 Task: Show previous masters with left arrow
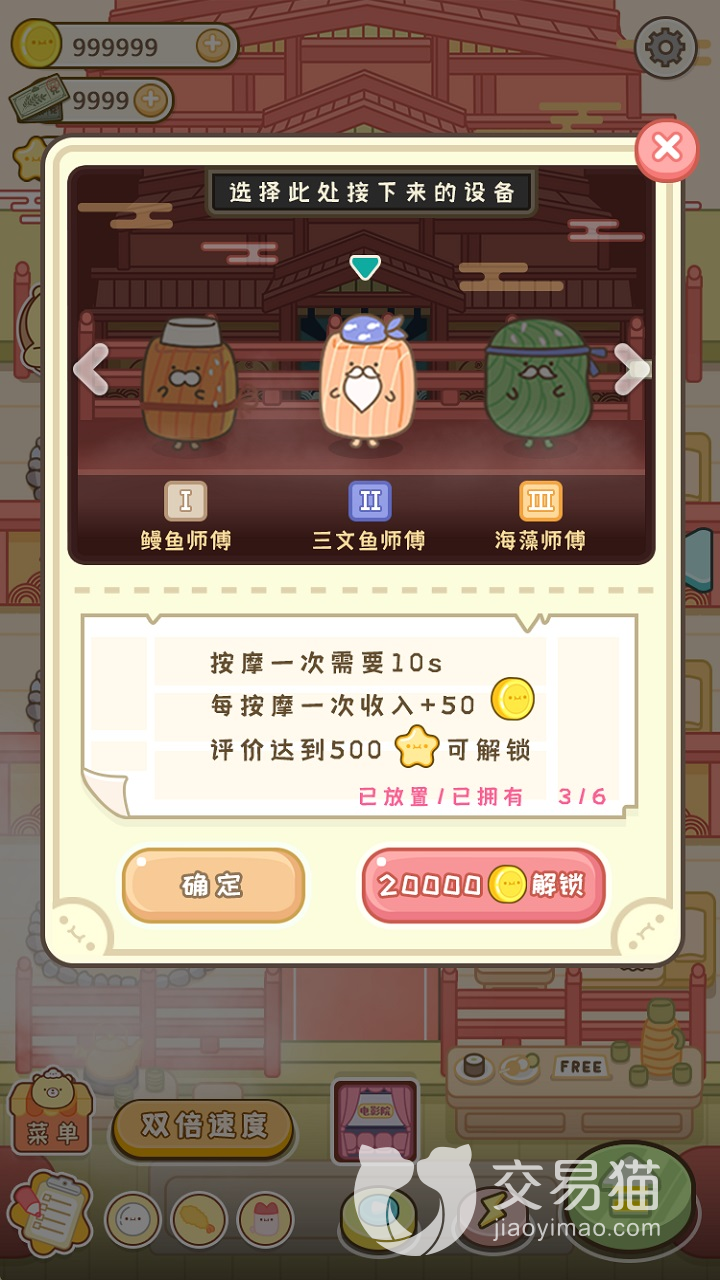tap(91, 370)
